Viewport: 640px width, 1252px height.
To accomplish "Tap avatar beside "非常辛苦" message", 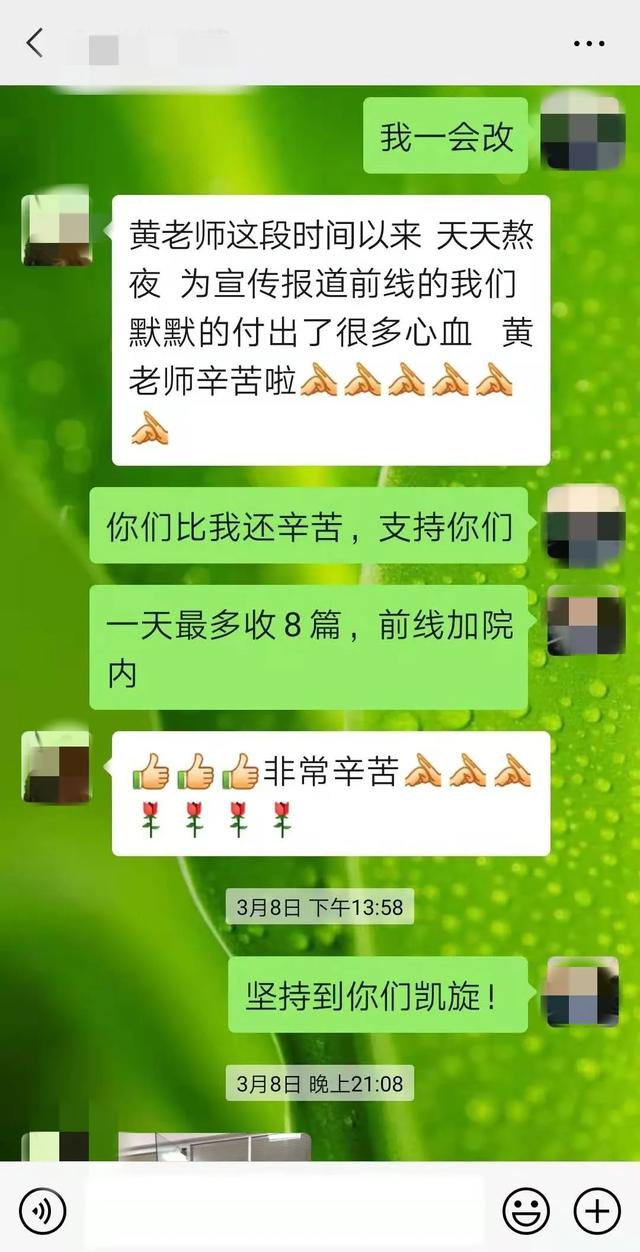I will [56, 766].
